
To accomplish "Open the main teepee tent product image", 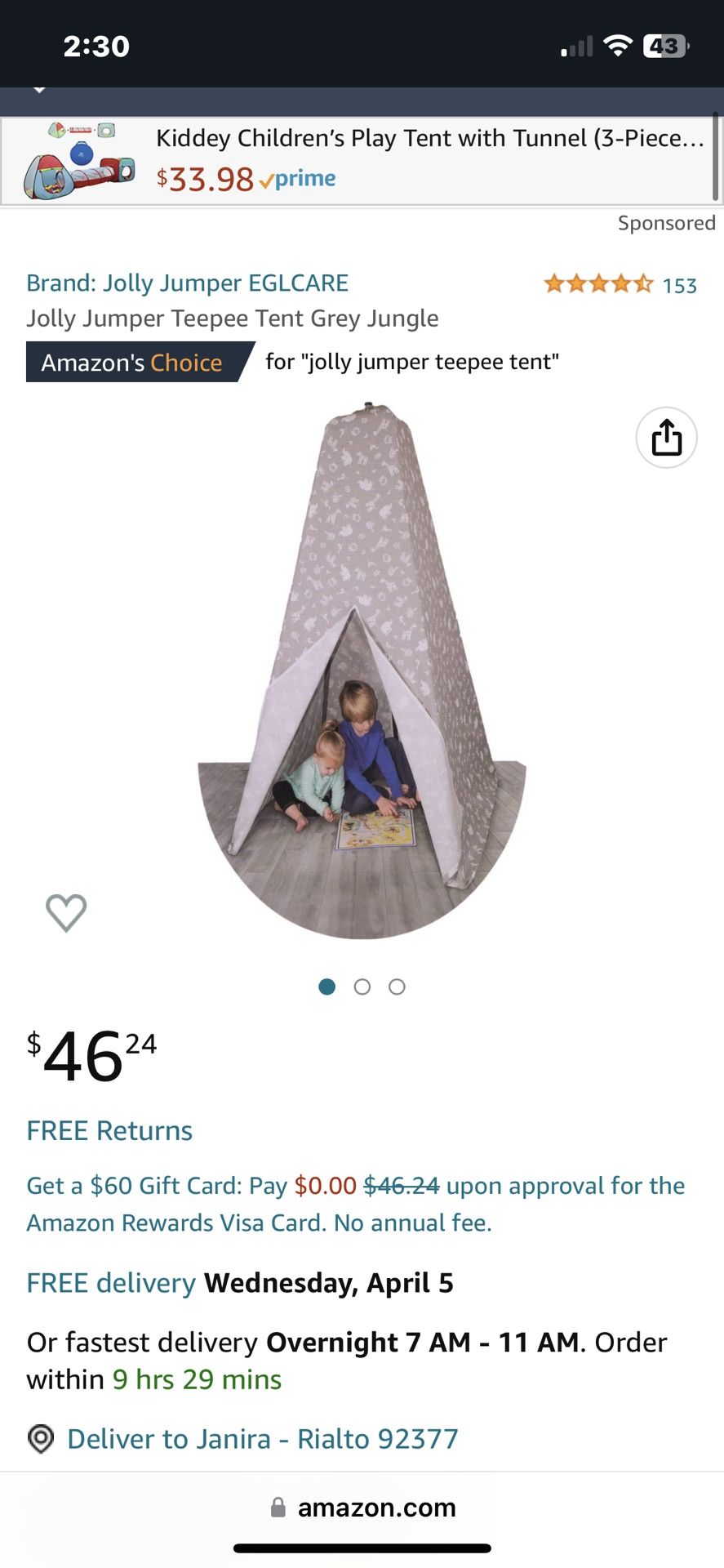I will tap(362, 670).
